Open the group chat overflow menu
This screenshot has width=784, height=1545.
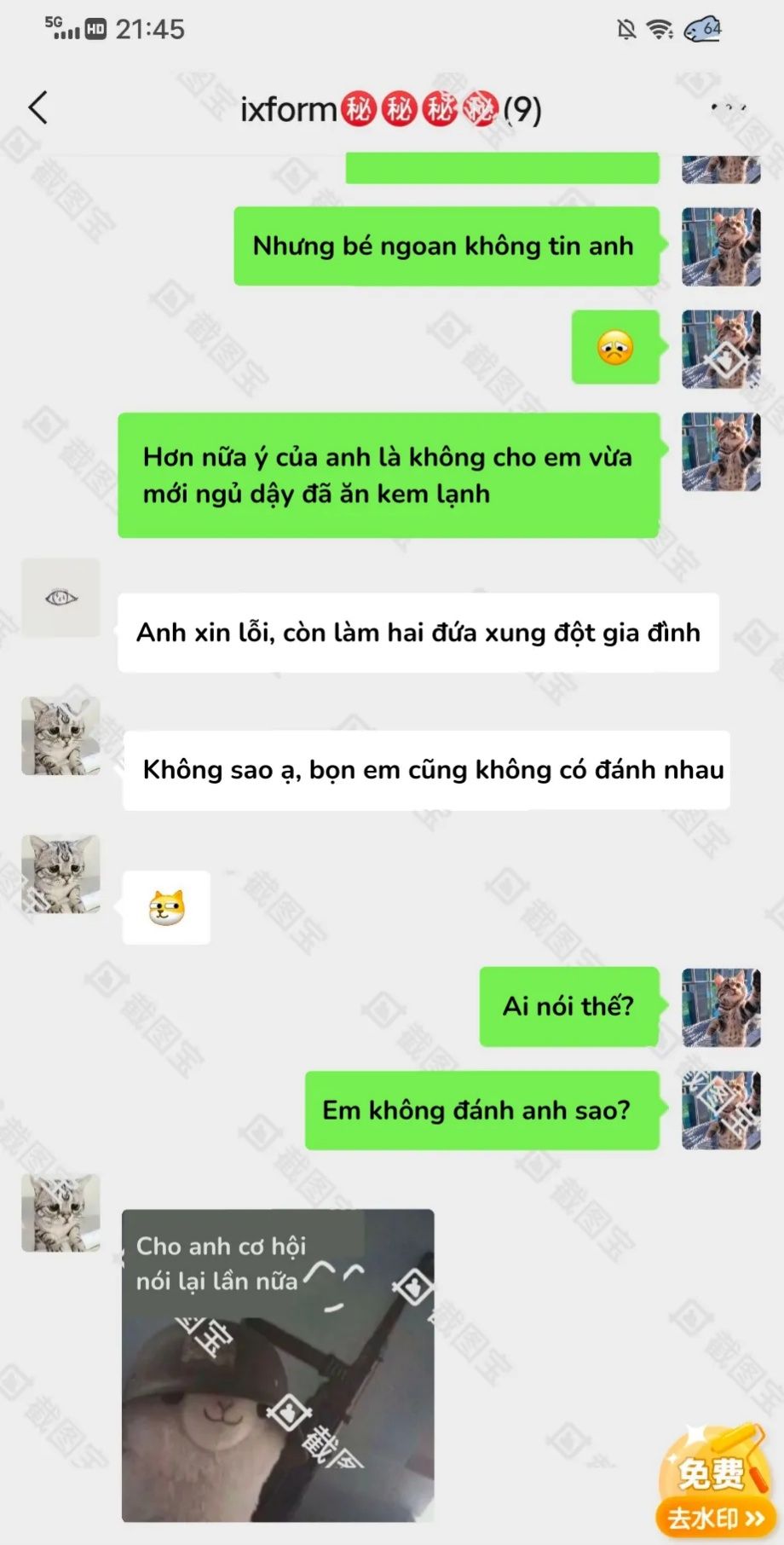(729, 108)
